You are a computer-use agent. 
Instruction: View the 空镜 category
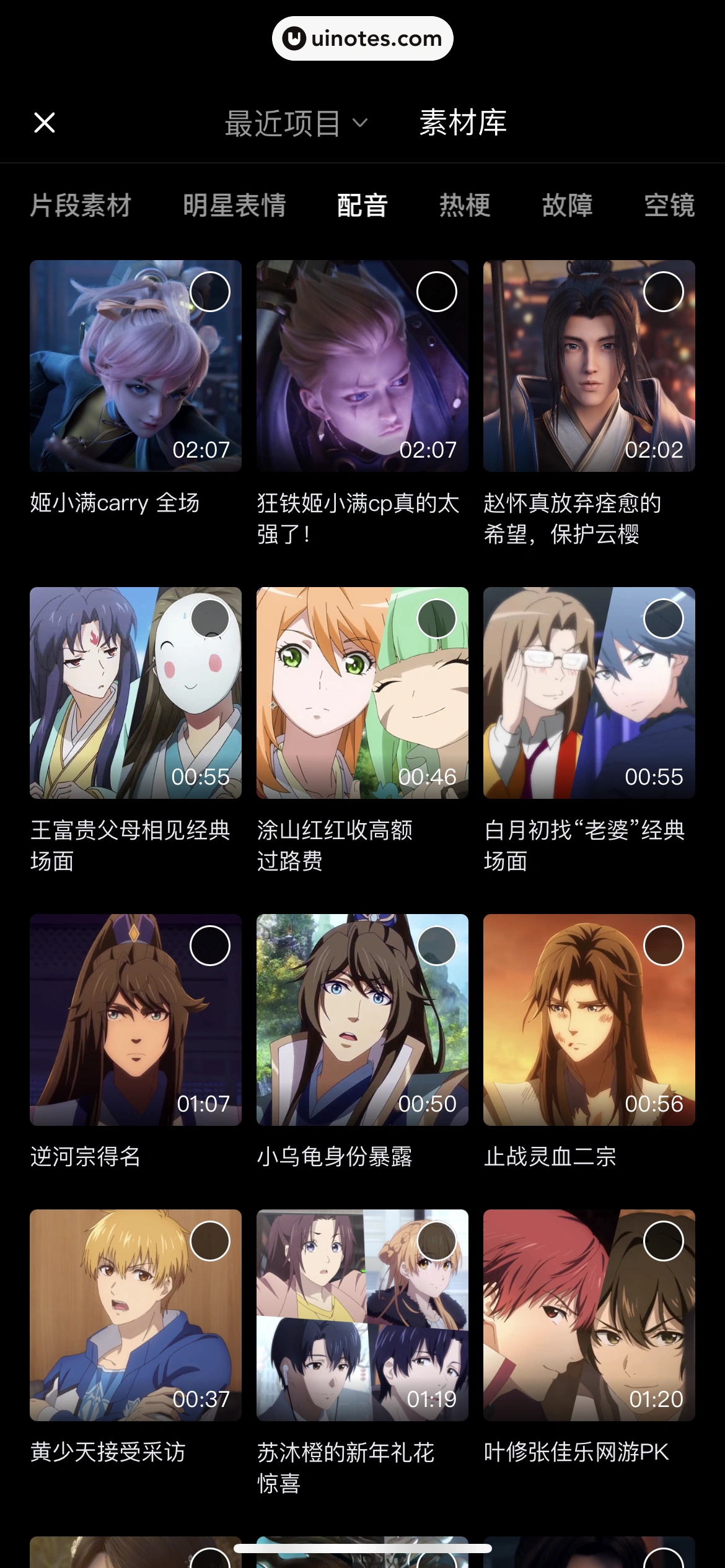click(669, 206)
